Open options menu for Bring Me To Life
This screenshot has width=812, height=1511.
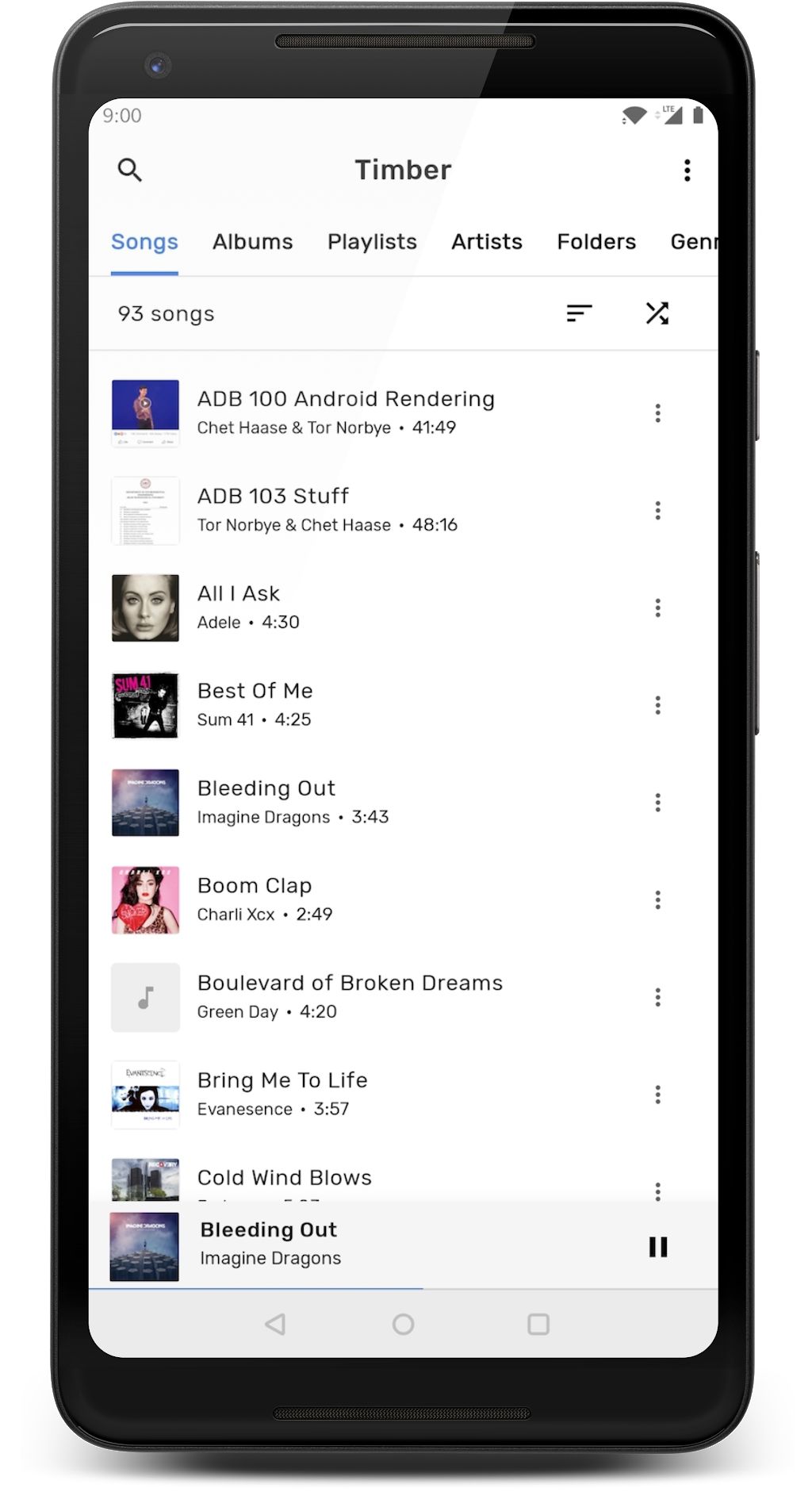pos(657,1095)
